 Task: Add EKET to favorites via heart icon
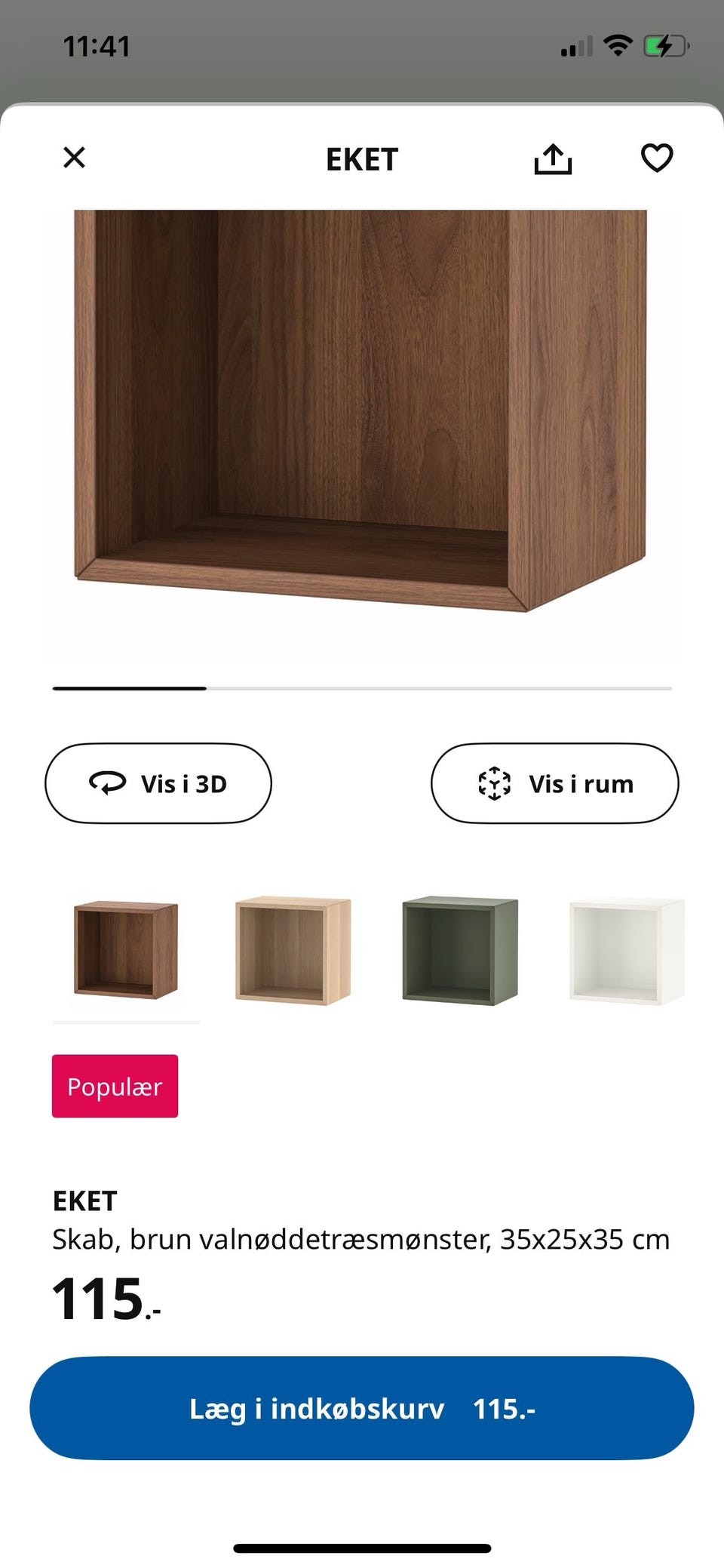(x=657, y=158)
